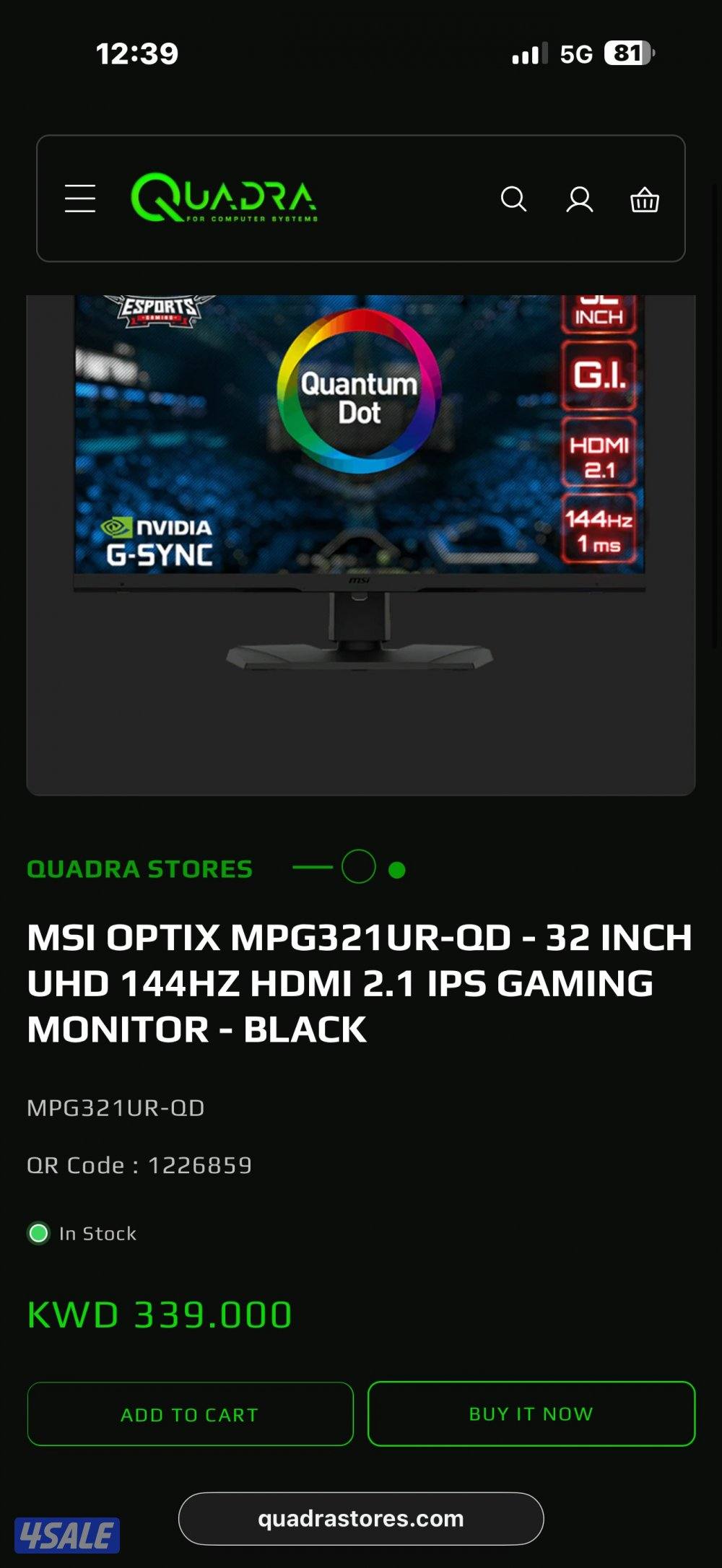
Task: Click the green In Stock indicator dot
Action: (38, 1233)
